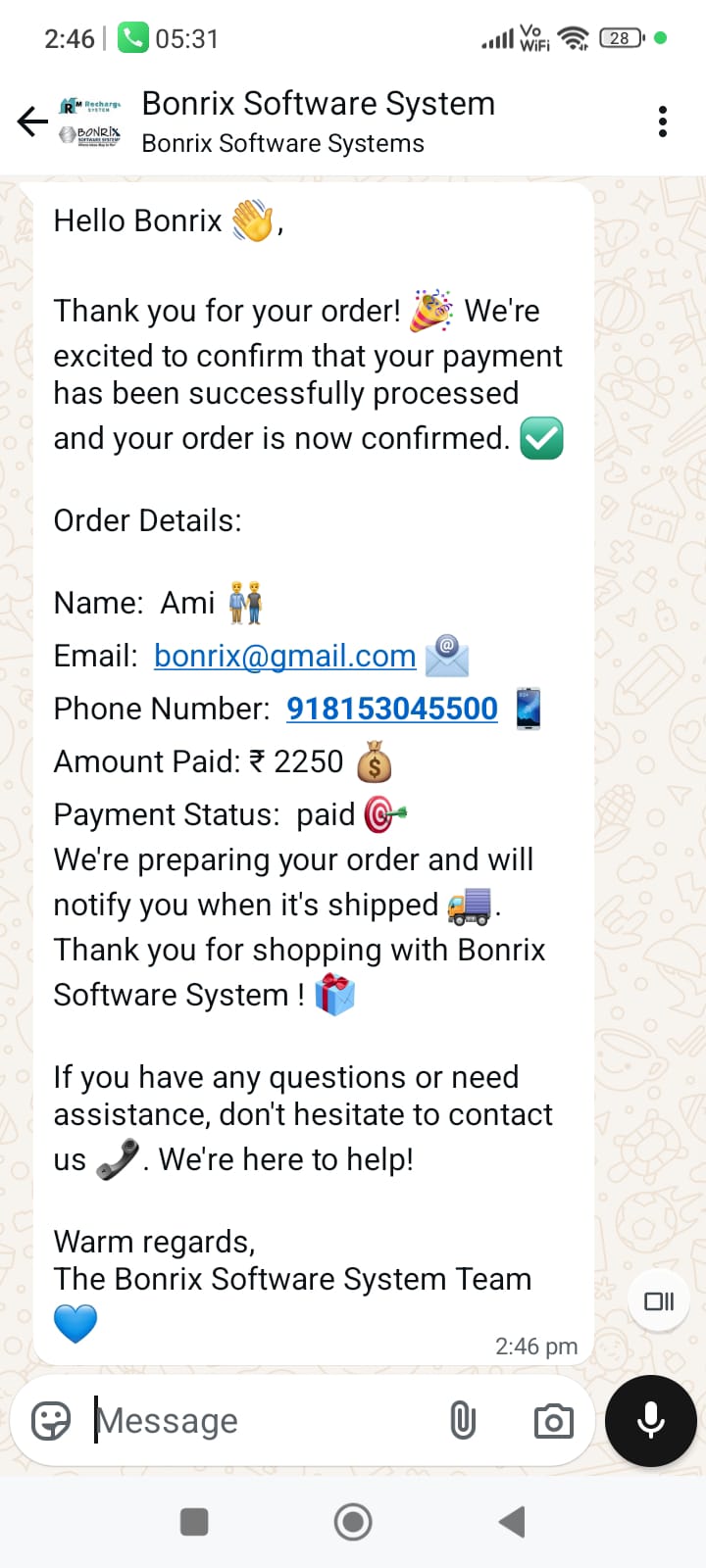The image size is (706, 1568).
Task: Attach a file with the paperclip
Action: coord(463,1420)
